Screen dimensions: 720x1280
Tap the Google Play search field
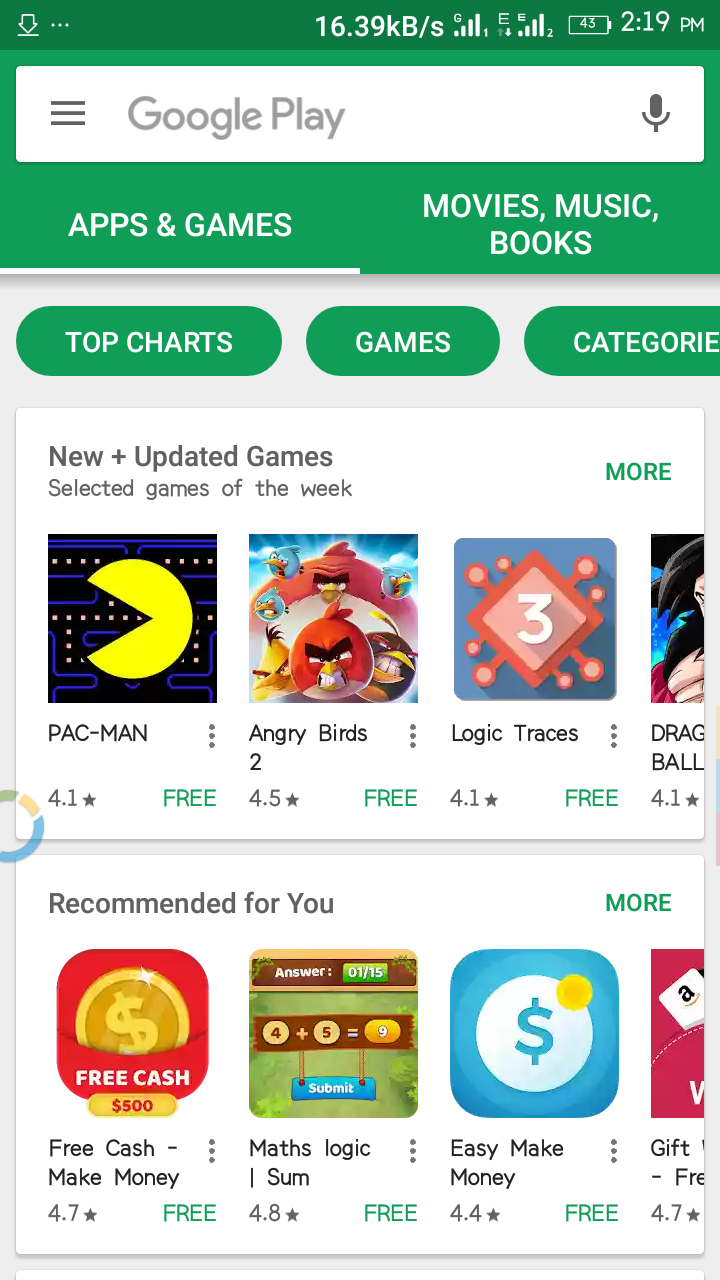click(x=360, y=115)
